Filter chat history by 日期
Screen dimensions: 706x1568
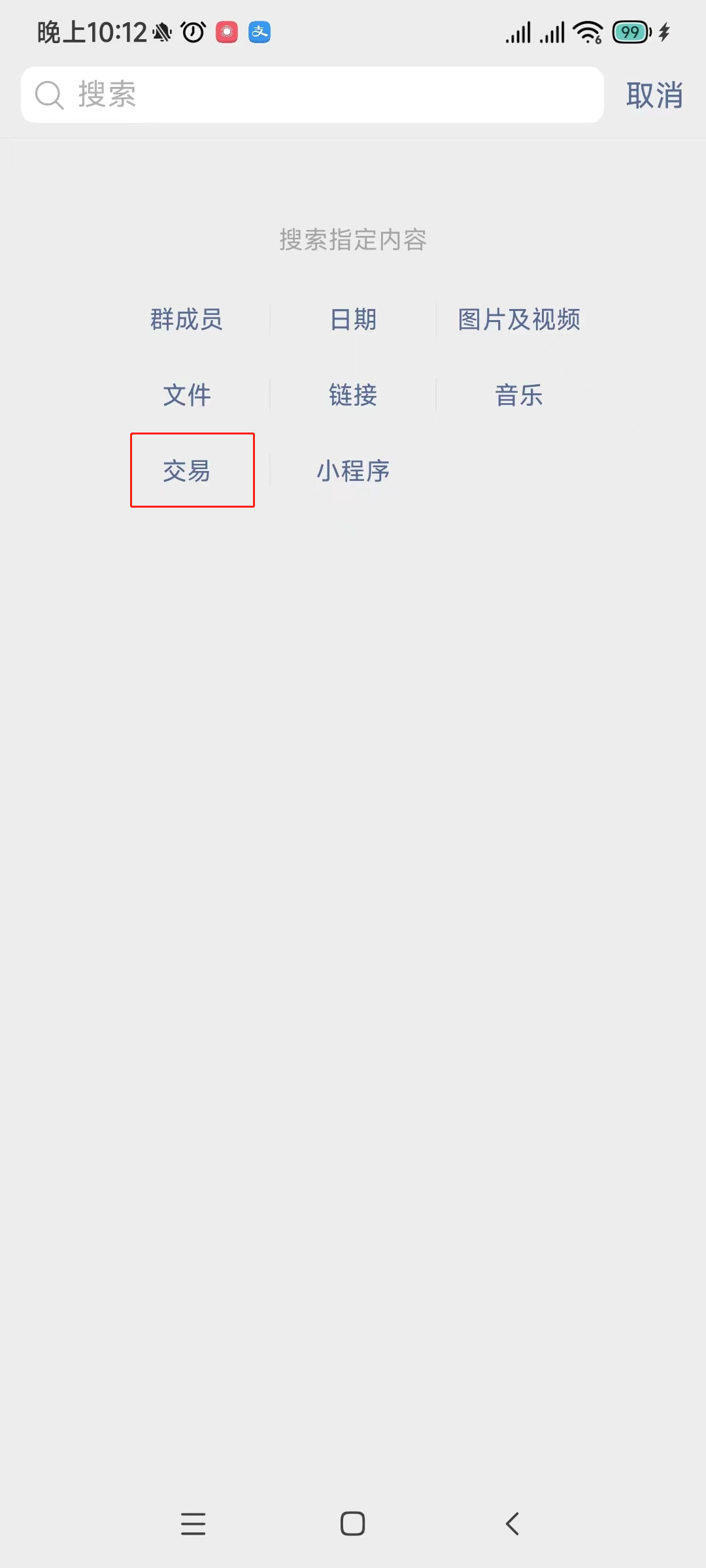coord(353,319)
